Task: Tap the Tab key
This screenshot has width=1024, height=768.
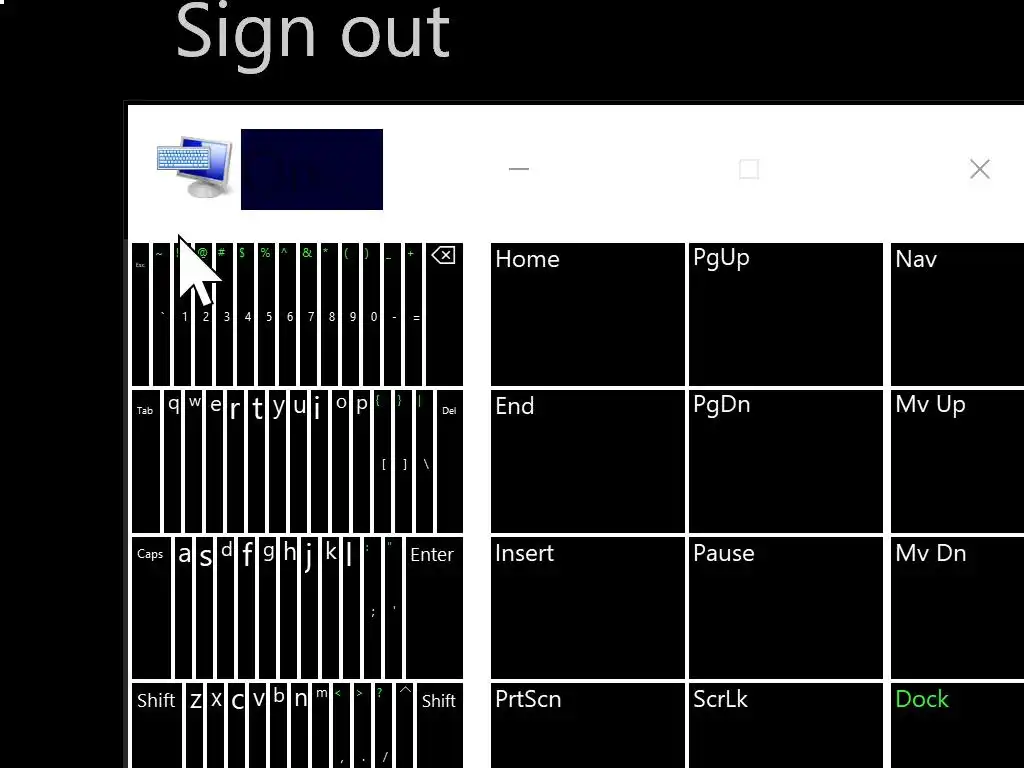Action: click(x=146, y=461)
